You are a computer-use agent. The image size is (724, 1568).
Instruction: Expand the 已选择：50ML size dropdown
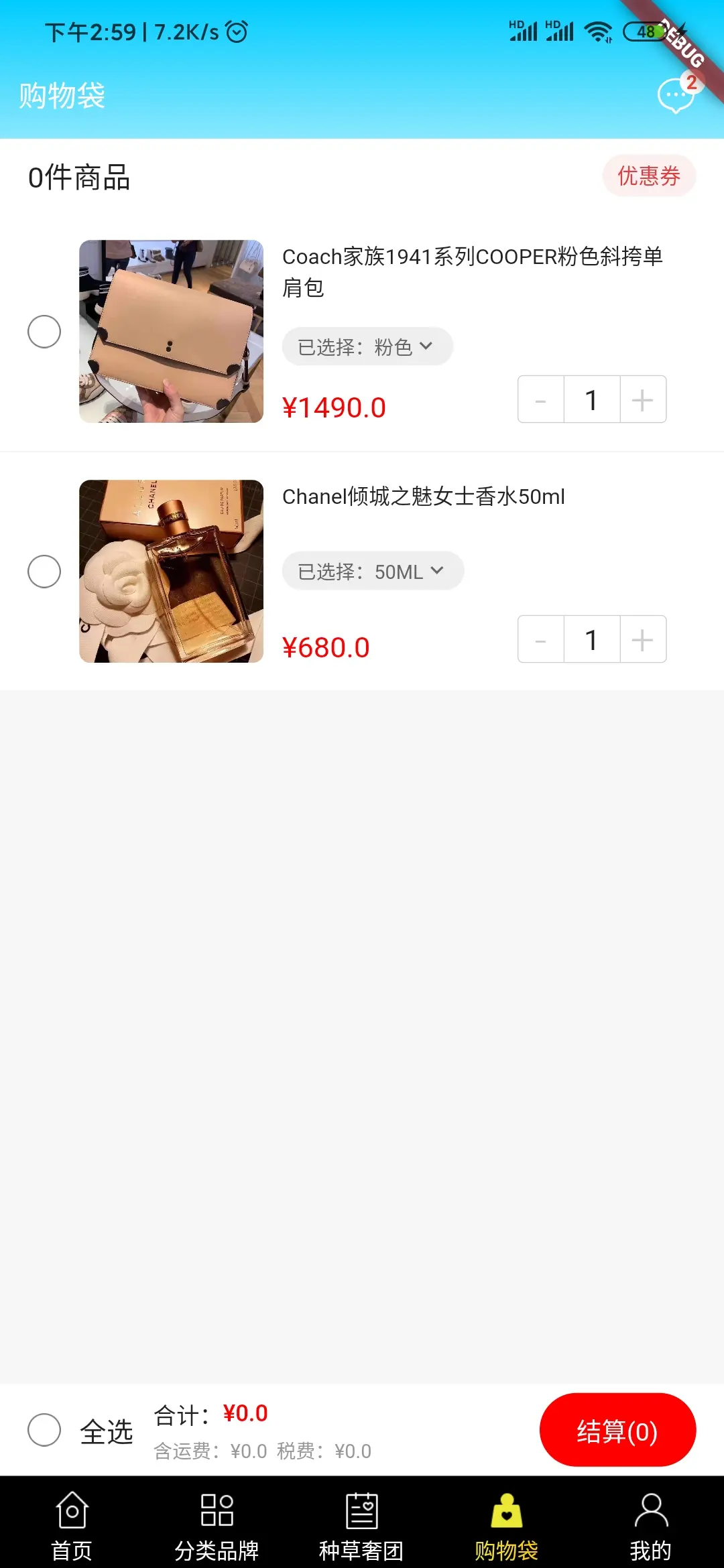372,572
